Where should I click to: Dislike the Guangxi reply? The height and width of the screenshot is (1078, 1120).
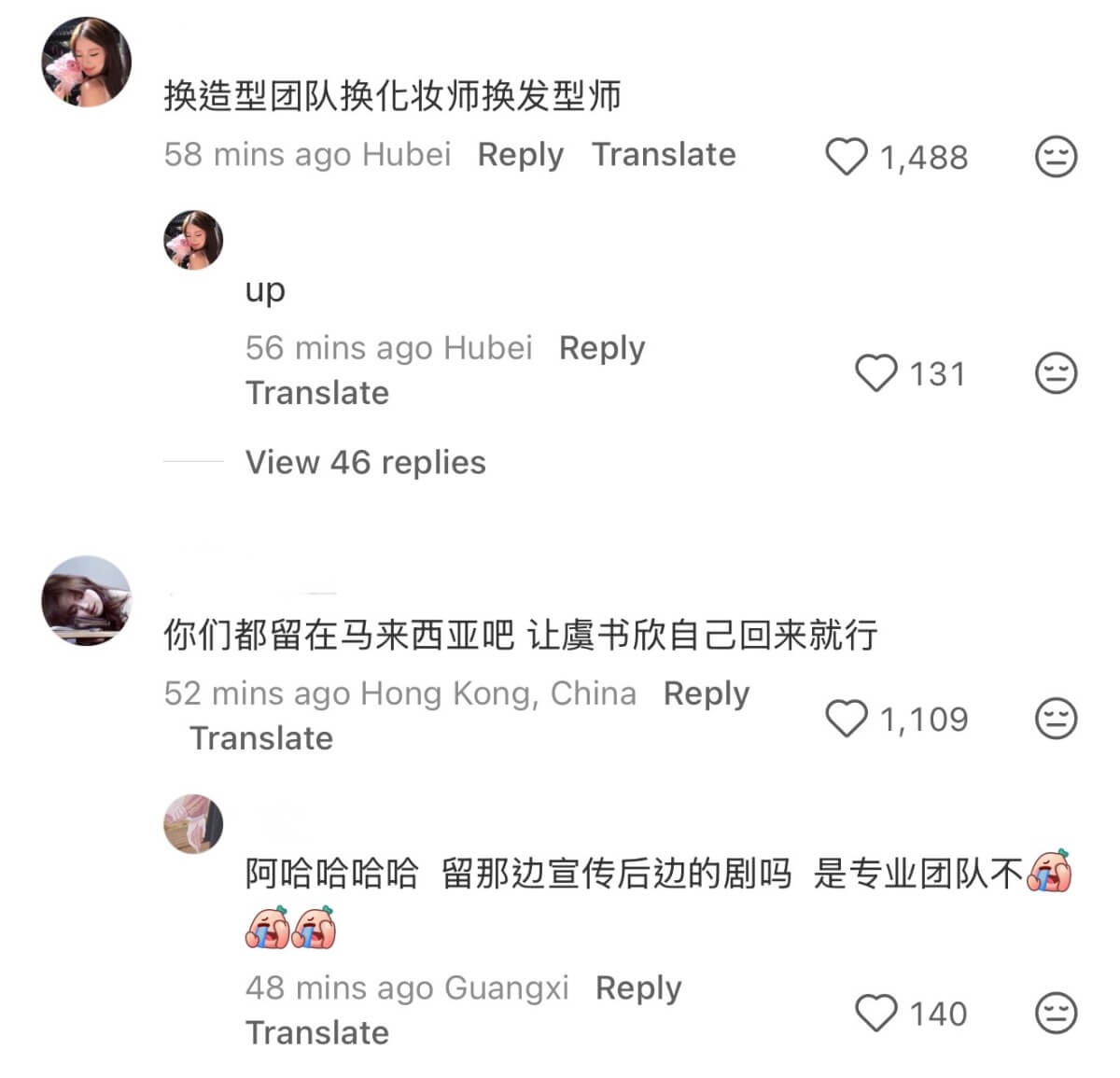click(x=1056, y=1014)
